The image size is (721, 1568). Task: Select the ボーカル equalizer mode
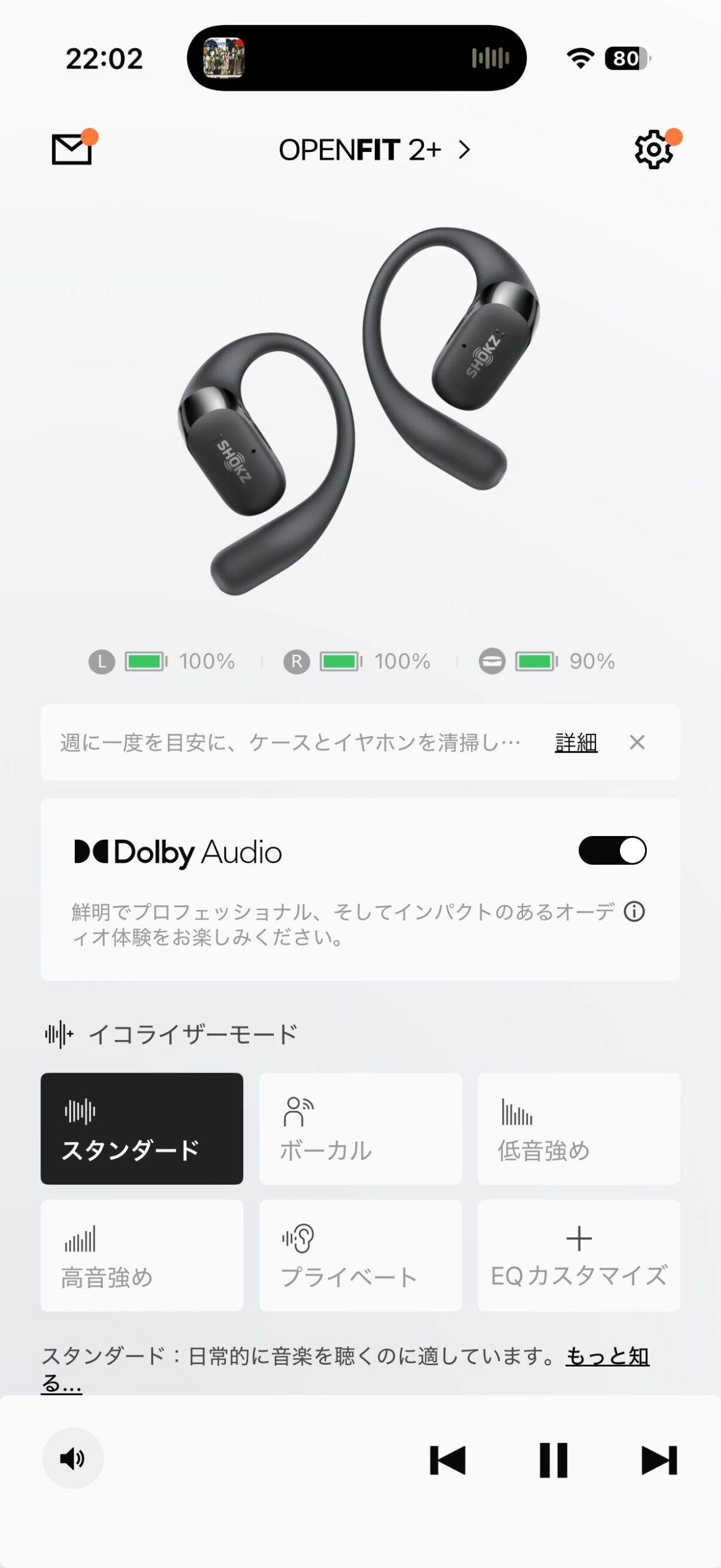pos(360,1128)
